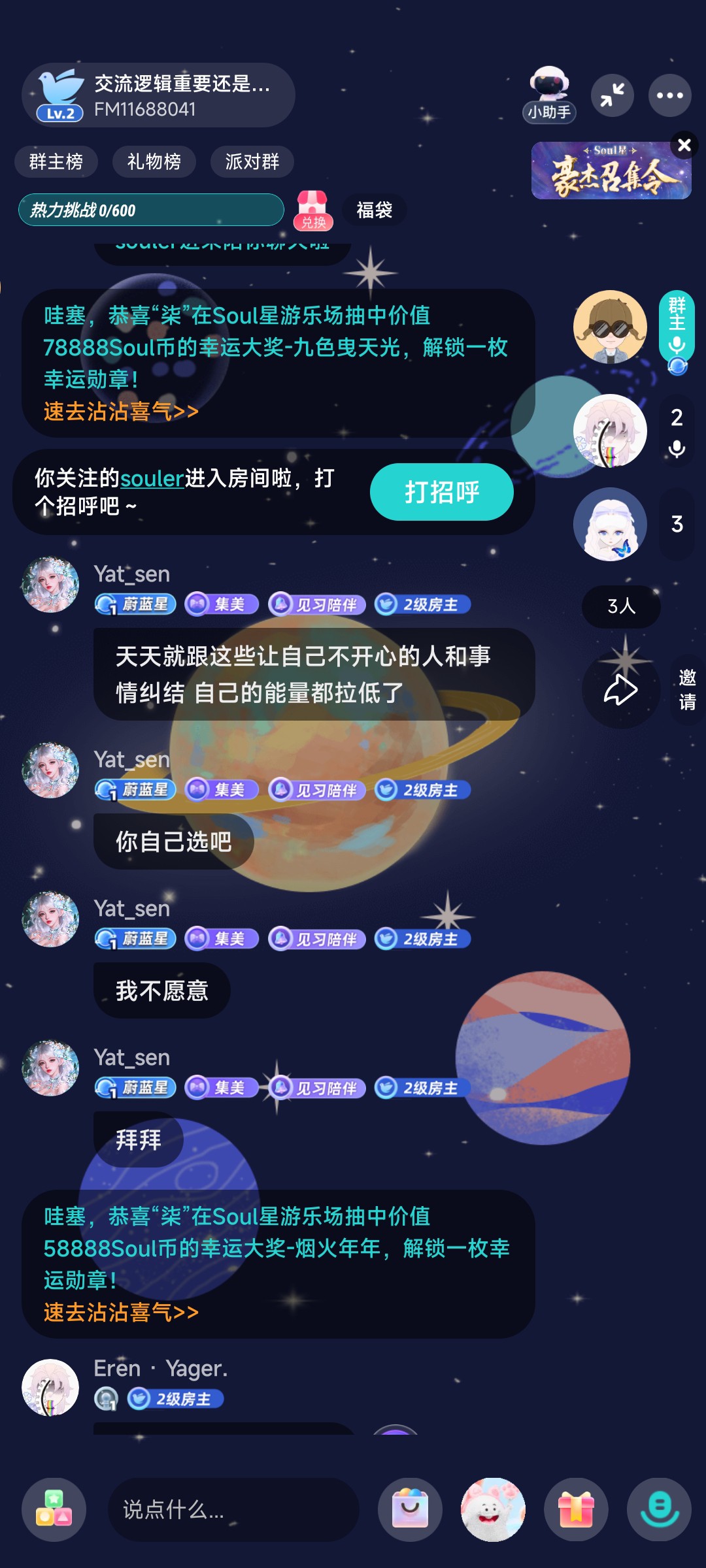
Task: Toggle the microphone at the bottom right
Action: tap(659, 1510)
